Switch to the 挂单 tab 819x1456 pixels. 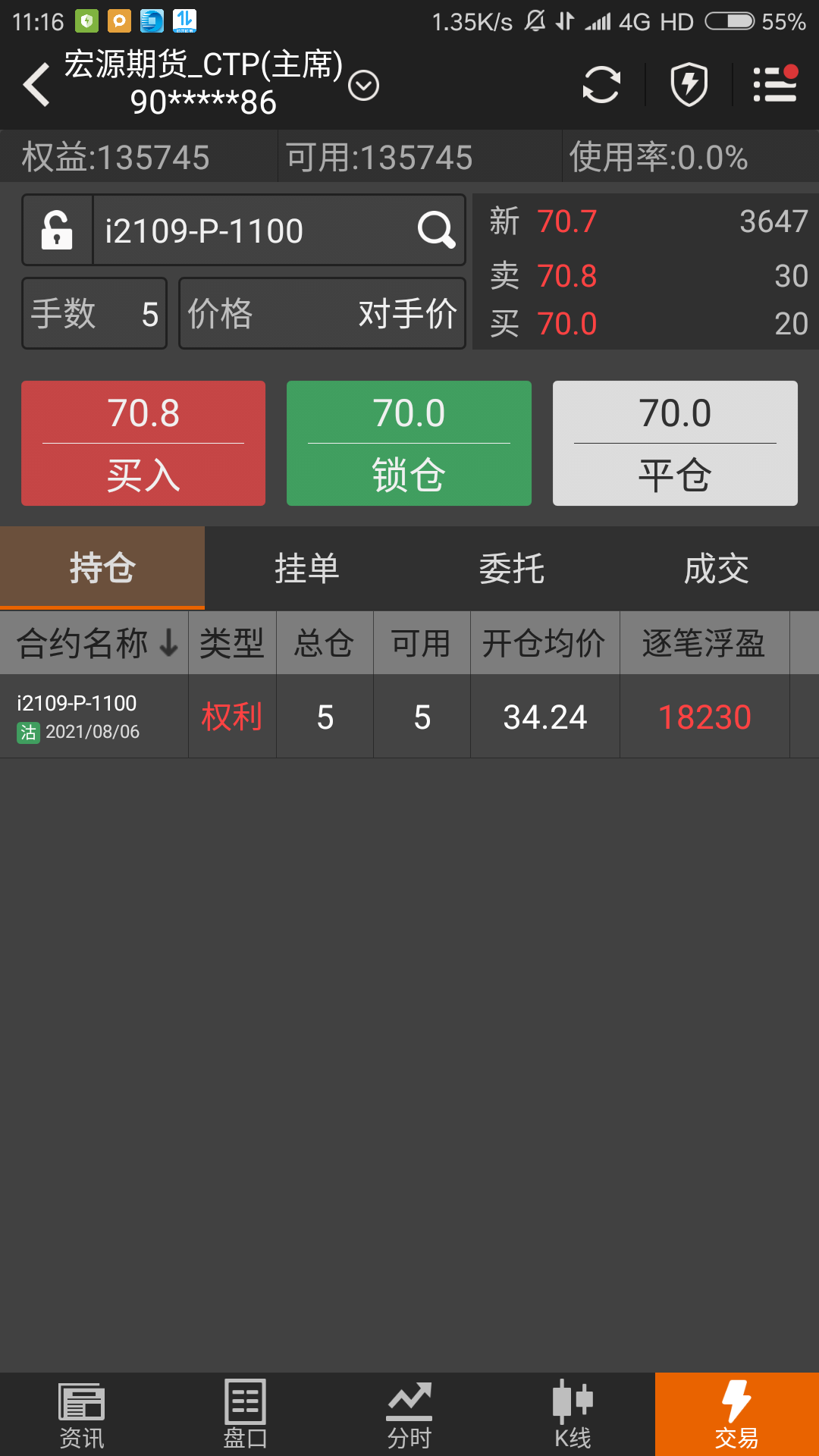coord(307,569)
